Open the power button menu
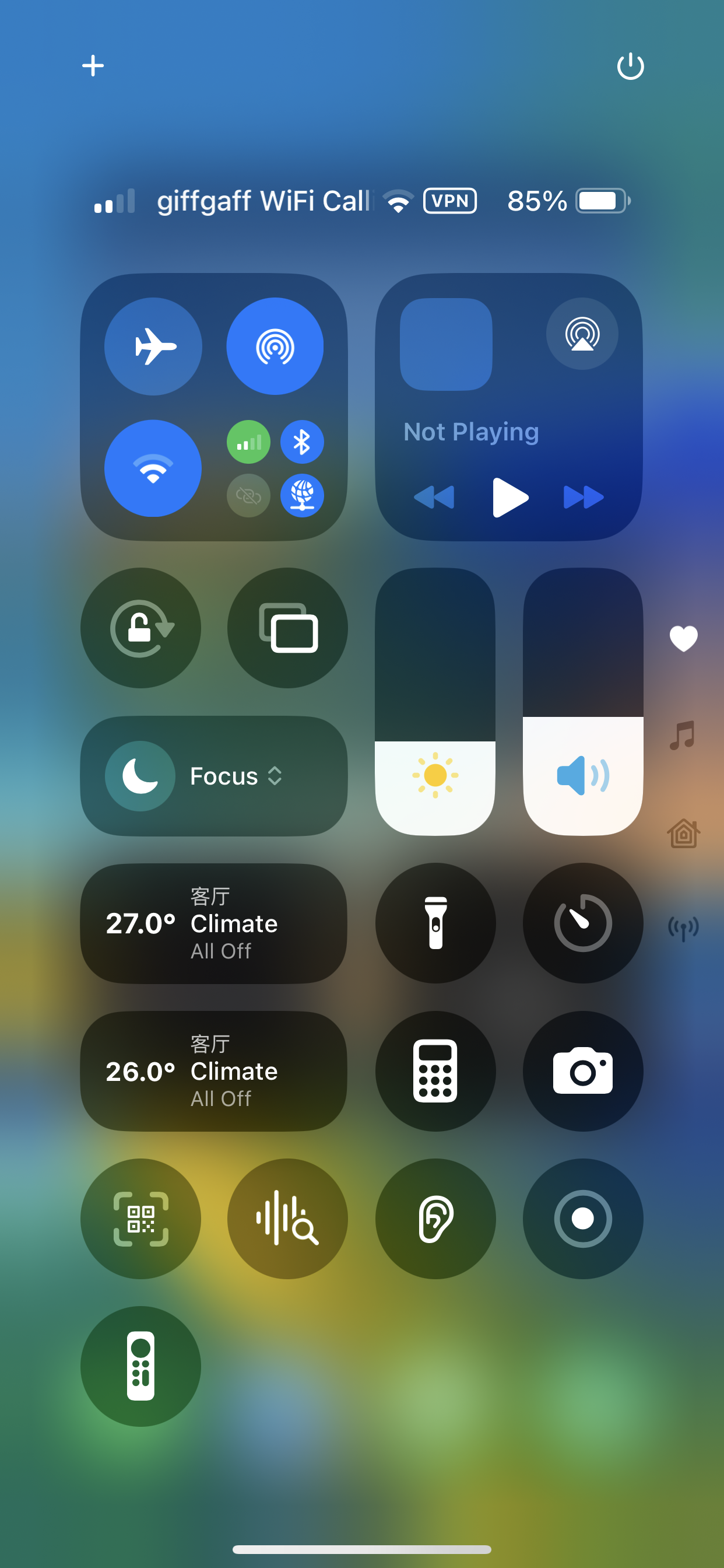Image resolution: width=724 pixels, height=1568 pixels. (630, 66)
